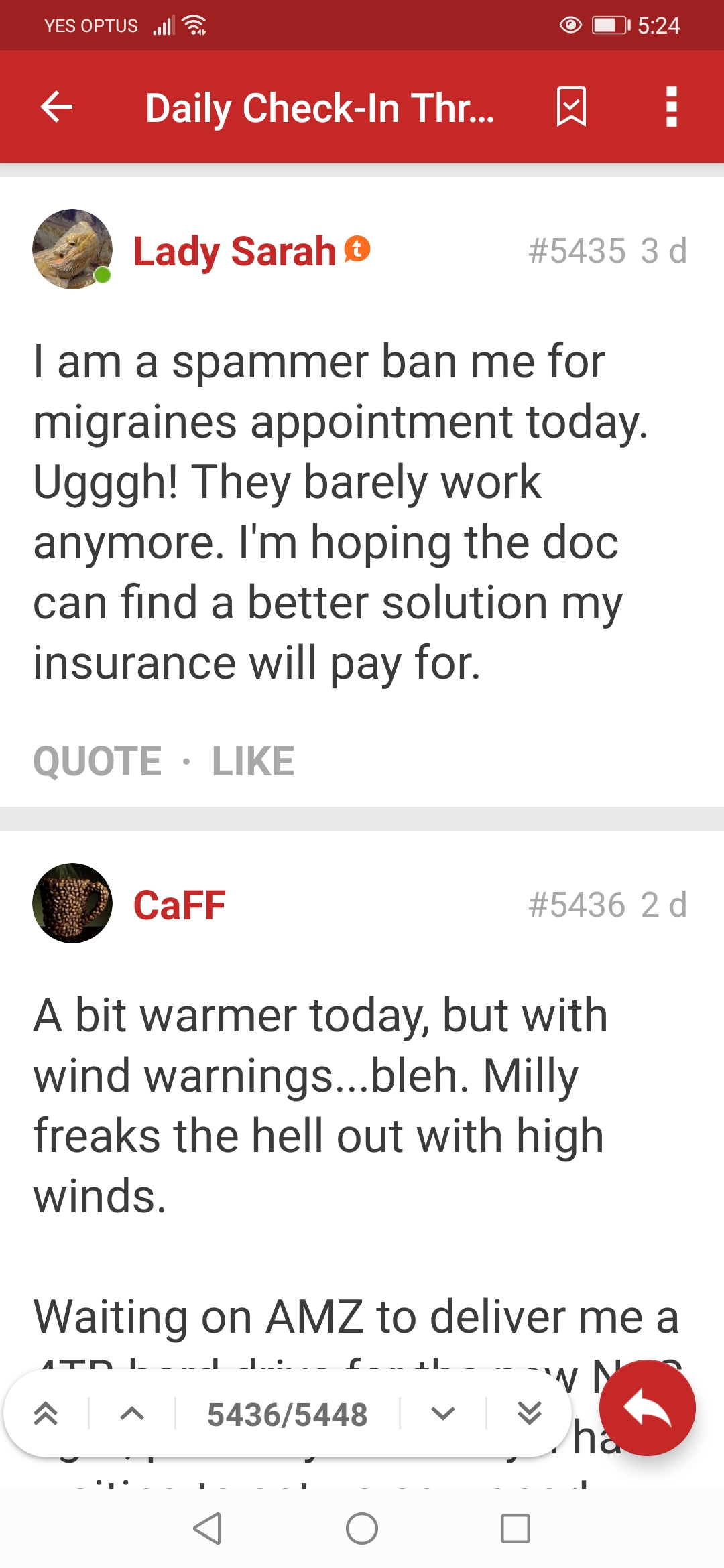Go back using the top arrow

(56, 107)
